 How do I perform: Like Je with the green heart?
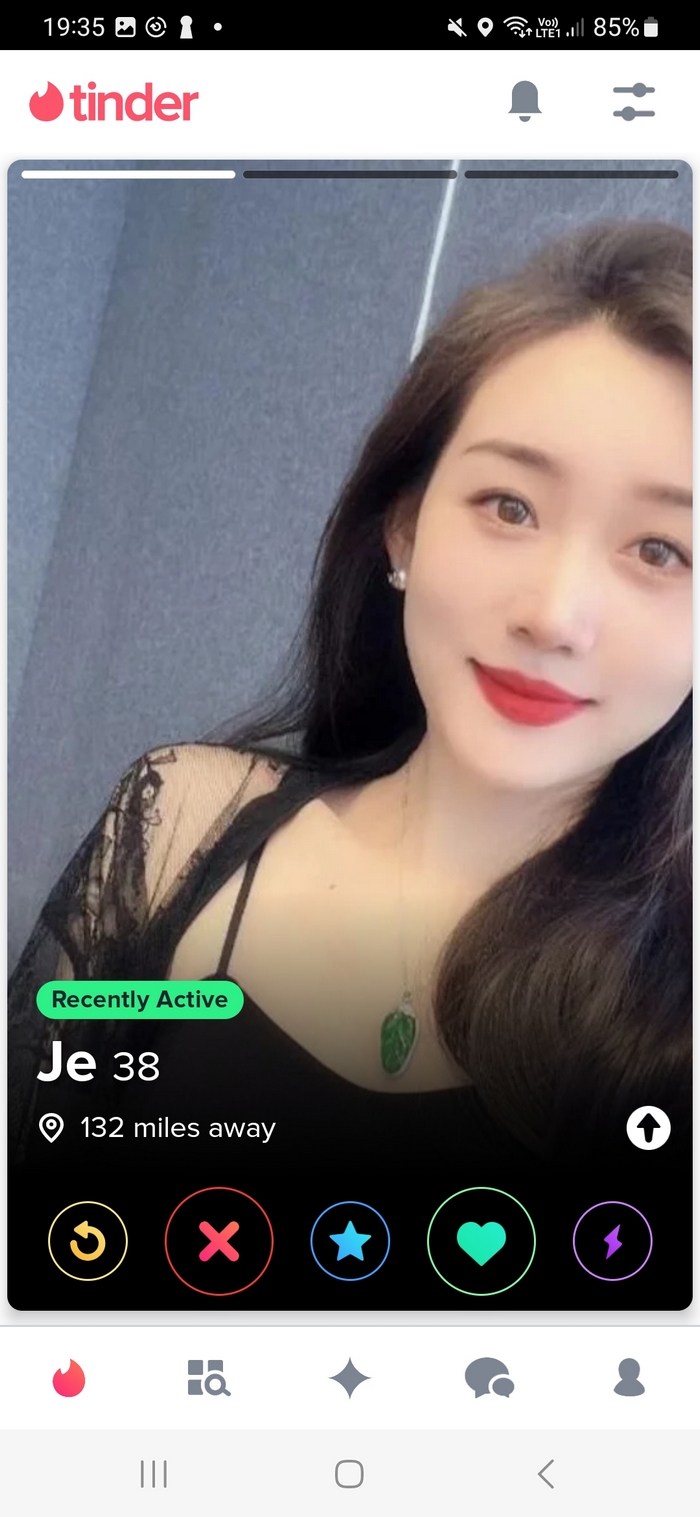(x=481, y=1241)
